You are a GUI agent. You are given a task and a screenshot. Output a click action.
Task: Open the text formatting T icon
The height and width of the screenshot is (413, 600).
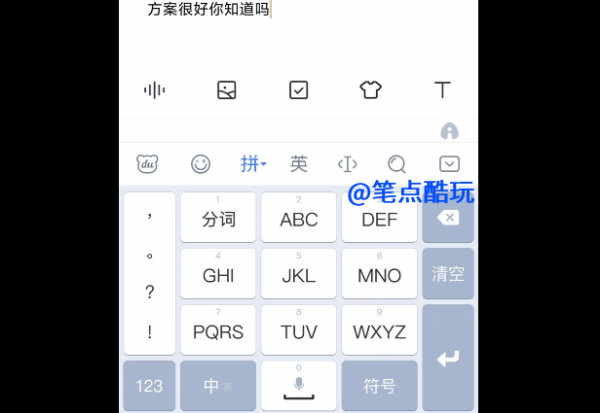442,90
